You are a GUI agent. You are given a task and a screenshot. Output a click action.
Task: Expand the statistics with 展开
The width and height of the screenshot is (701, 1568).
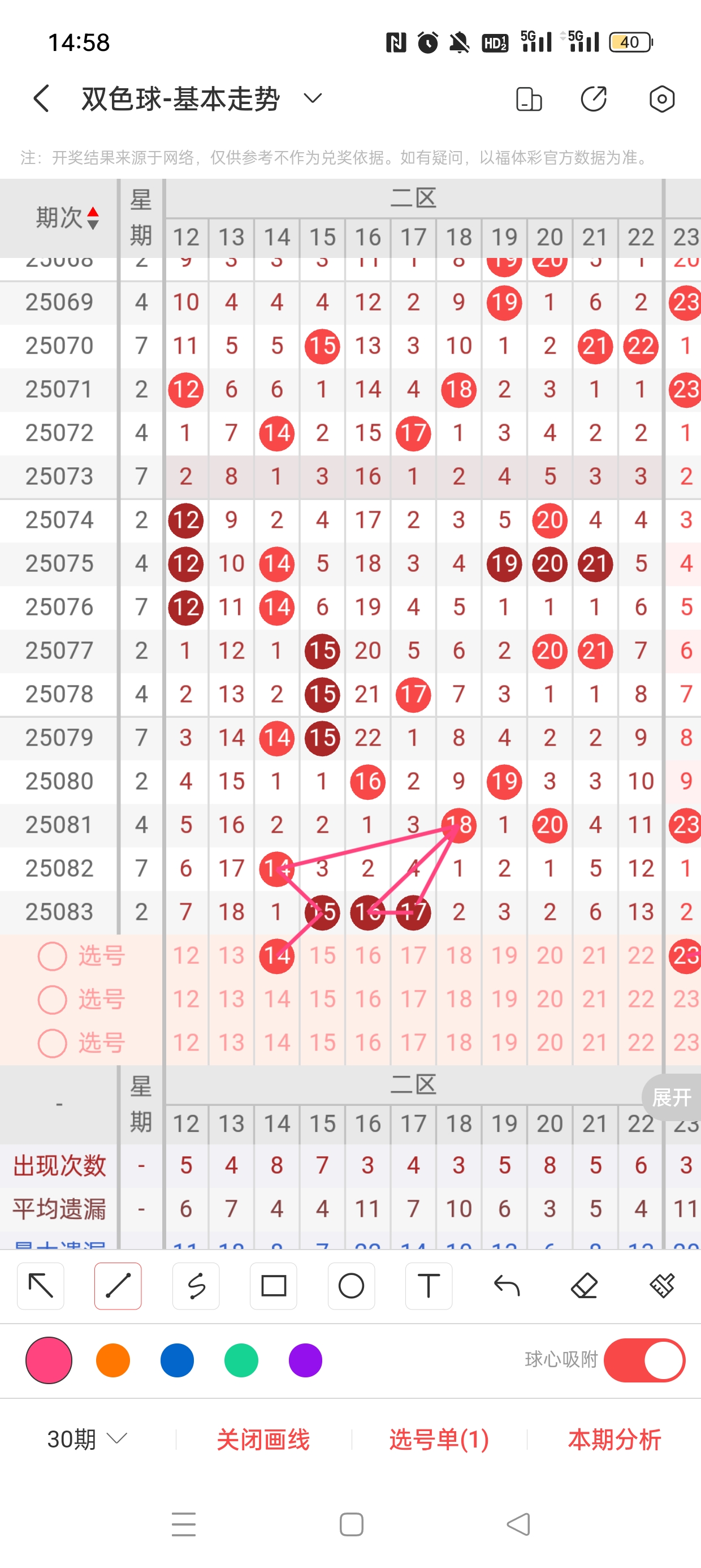(671, 1097)
